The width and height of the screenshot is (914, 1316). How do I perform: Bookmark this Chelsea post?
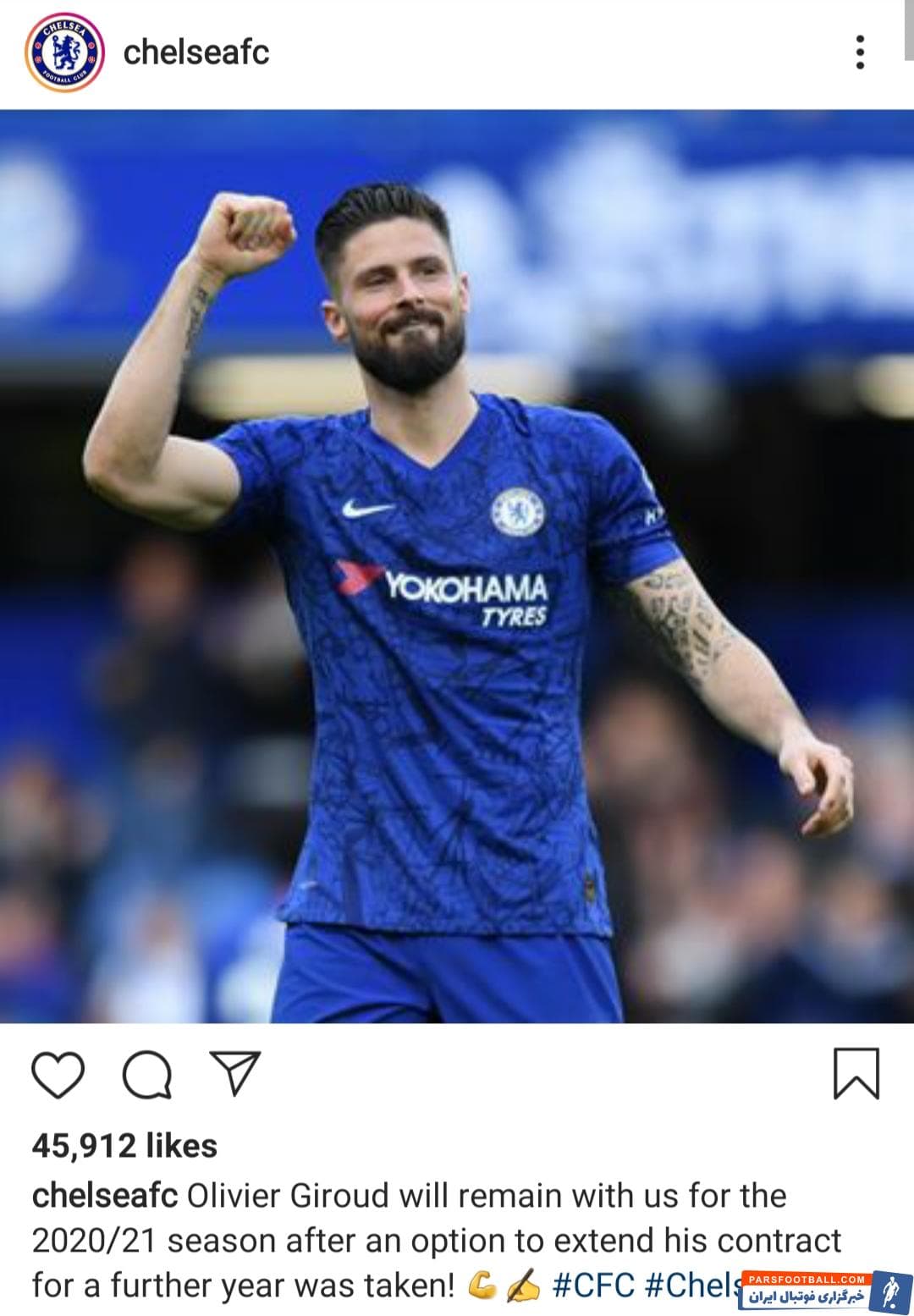coord(856,1073)
